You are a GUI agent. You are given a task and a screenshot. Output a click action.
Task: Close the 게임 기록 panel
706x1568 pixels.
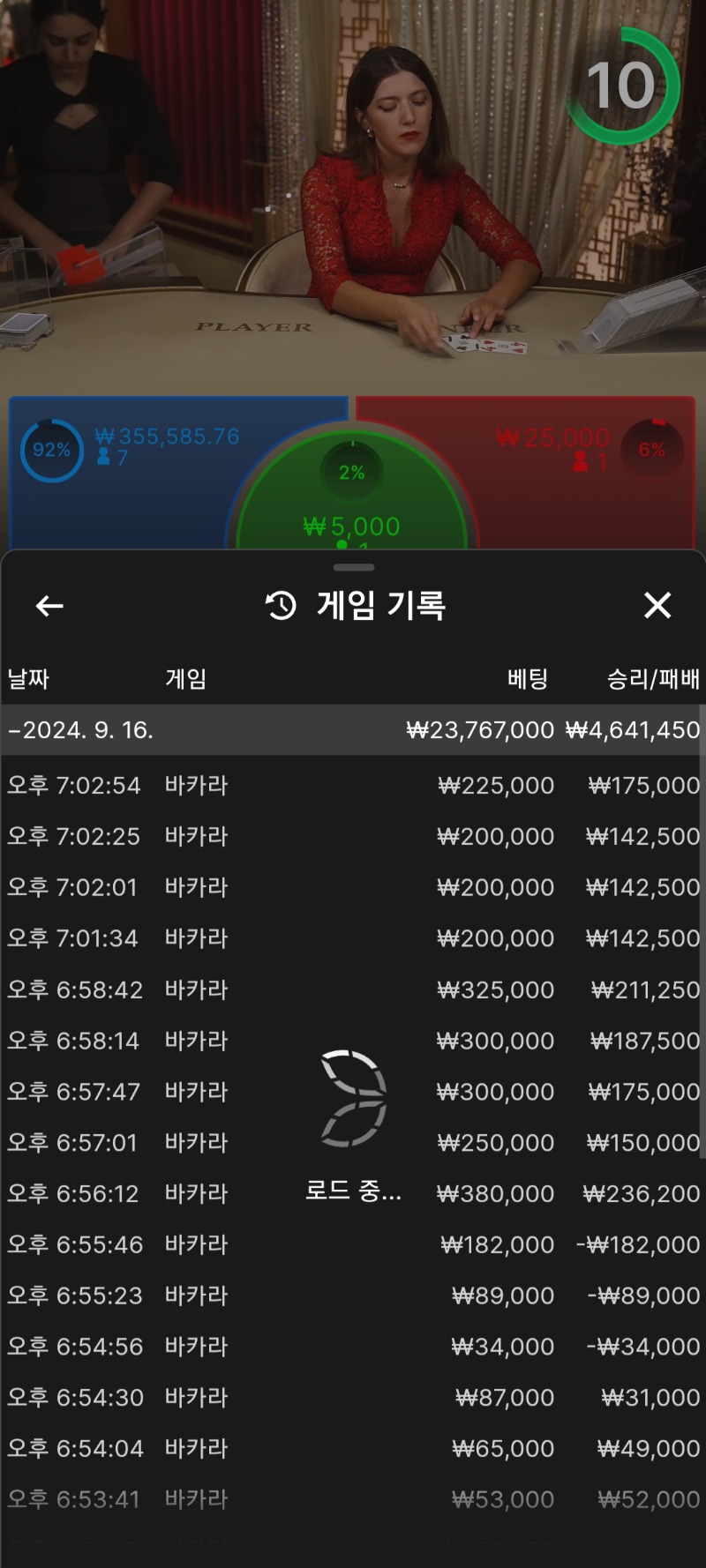[657, 606]
